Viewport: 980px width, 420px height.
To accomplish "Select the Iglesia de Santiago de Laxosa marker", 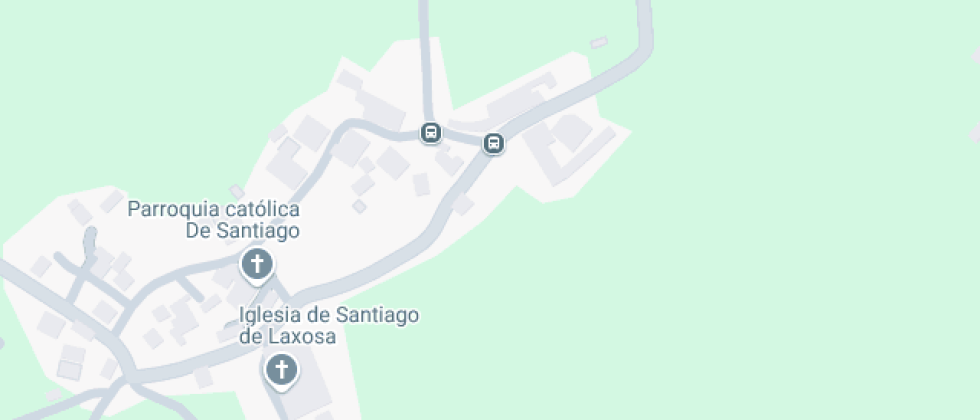I will click(281, 370).
